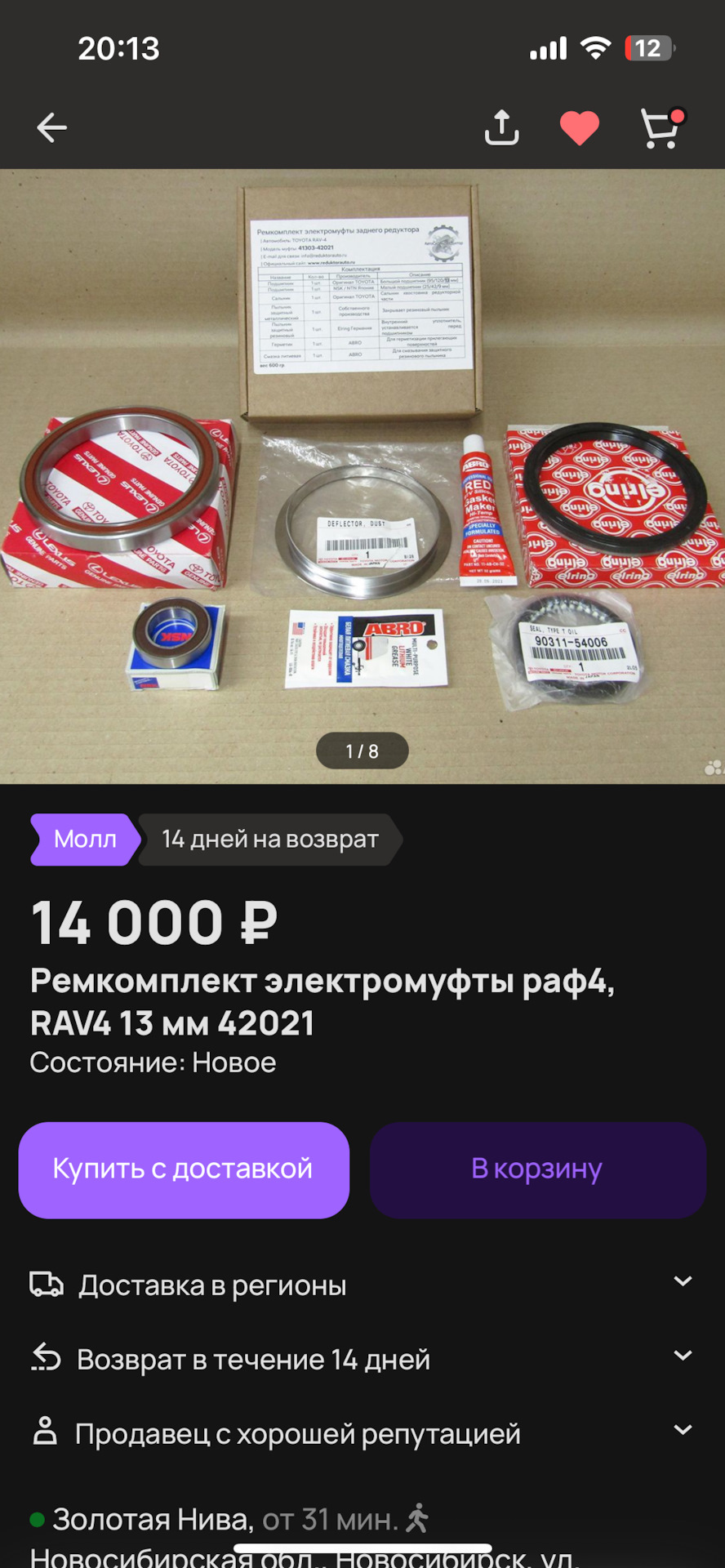Tap the battery indicator showing 12
Image resolution: width=725 pixels, height=1568 pixels.
coord(648,47)
